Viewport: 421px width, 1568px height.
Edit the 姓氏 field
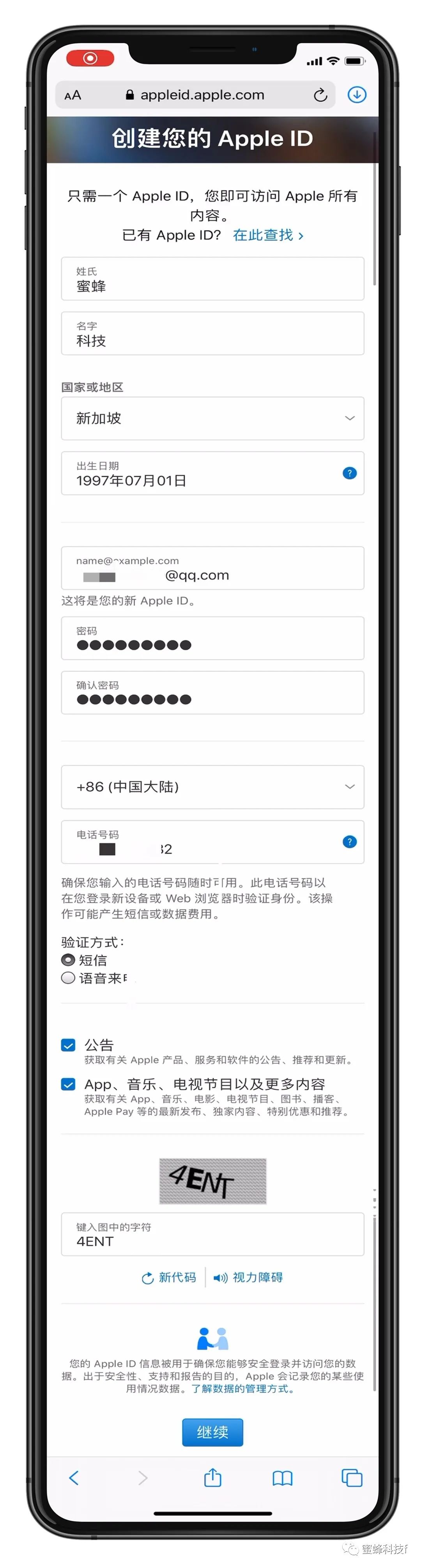coord(212,279)
